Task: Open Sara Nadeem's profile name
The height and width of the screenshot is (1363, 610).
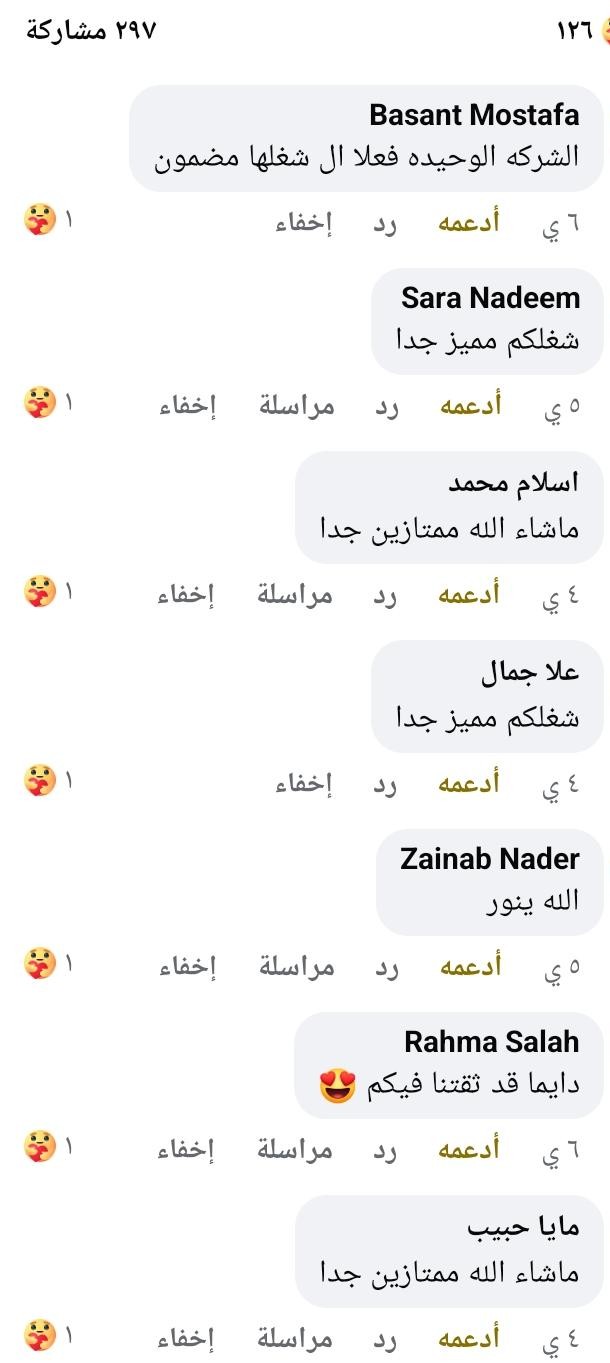Action: (490, 298)
